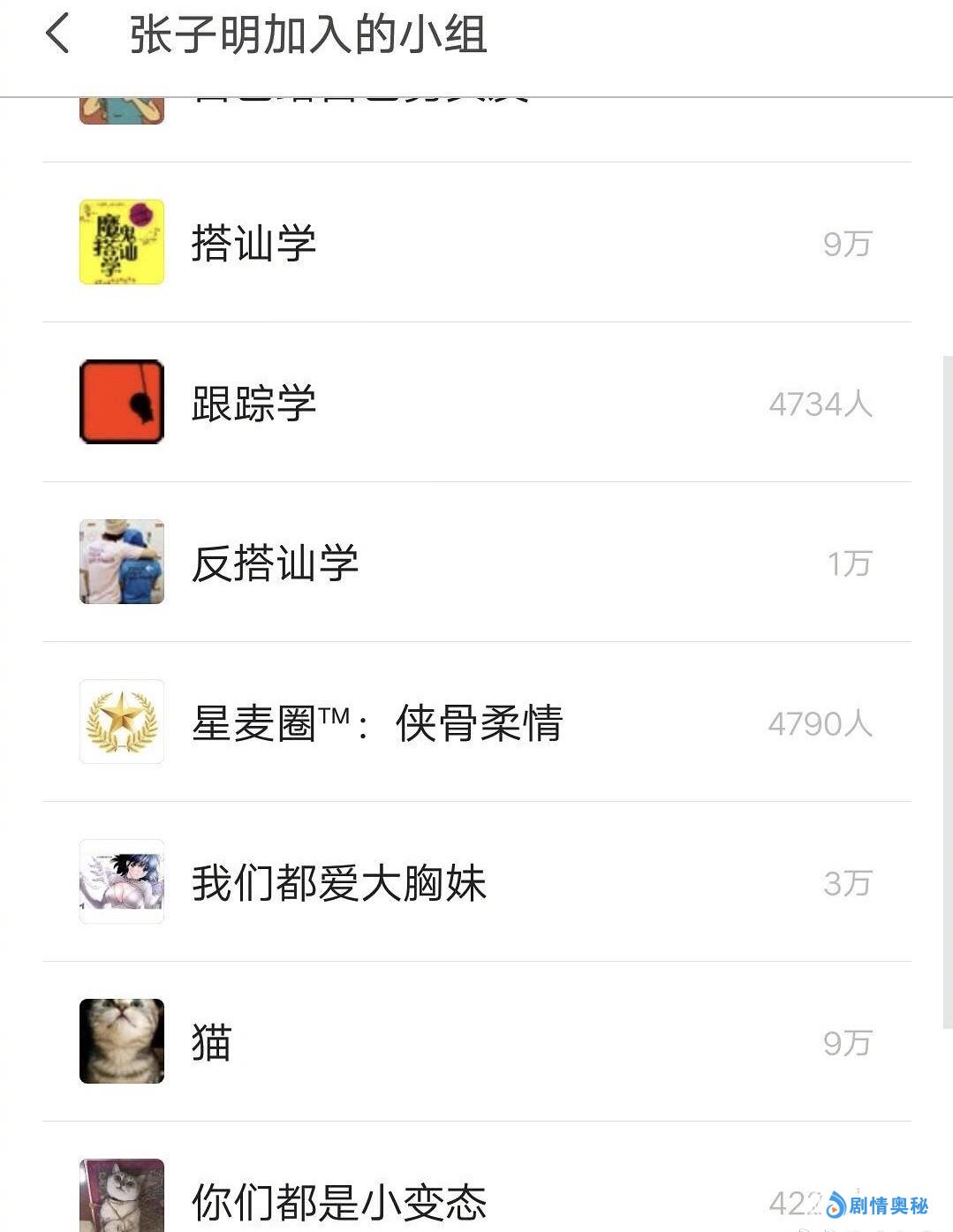
Task: Open the 猫 group
Action: [212, 1042]
